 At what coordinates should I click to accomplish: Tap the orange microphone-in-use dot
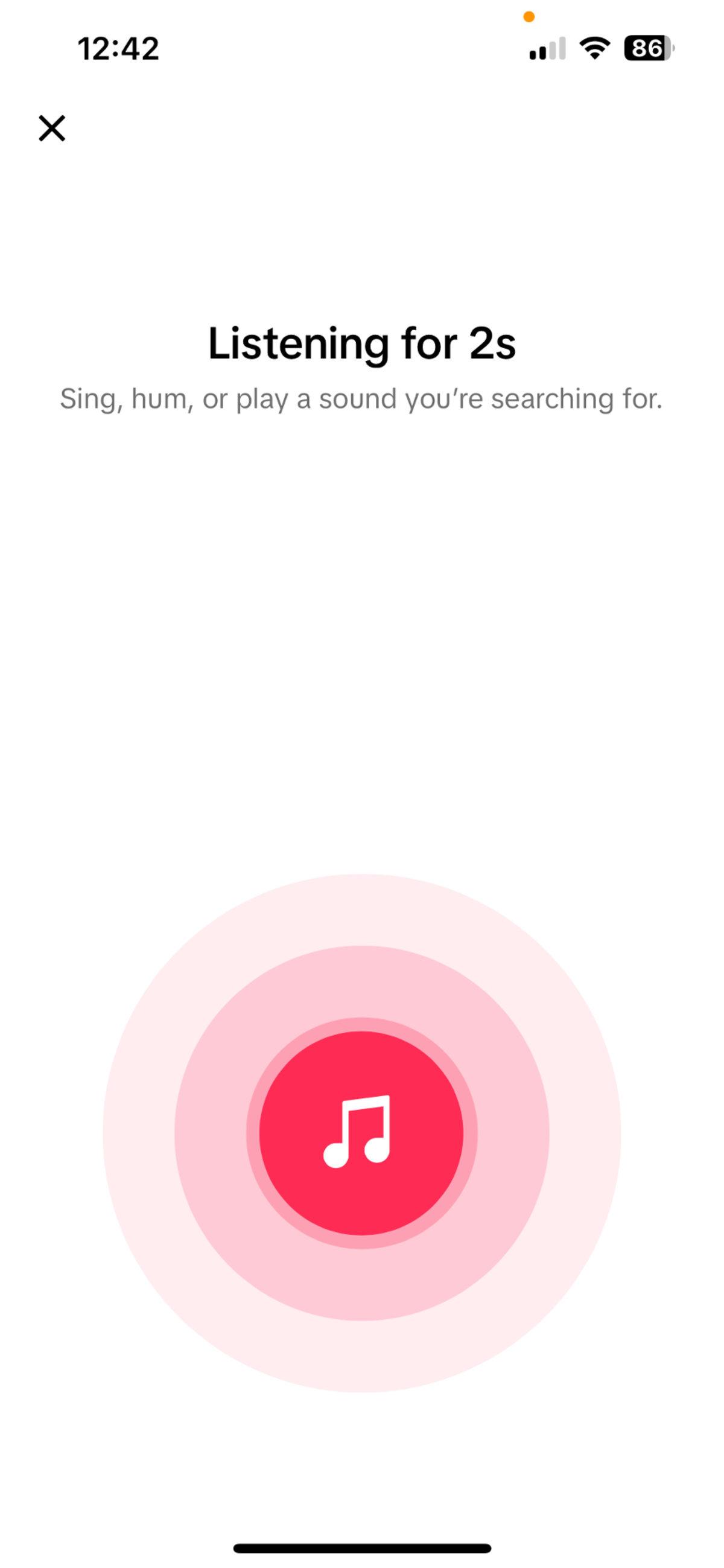pyautogui.click(x=529, y=17)
